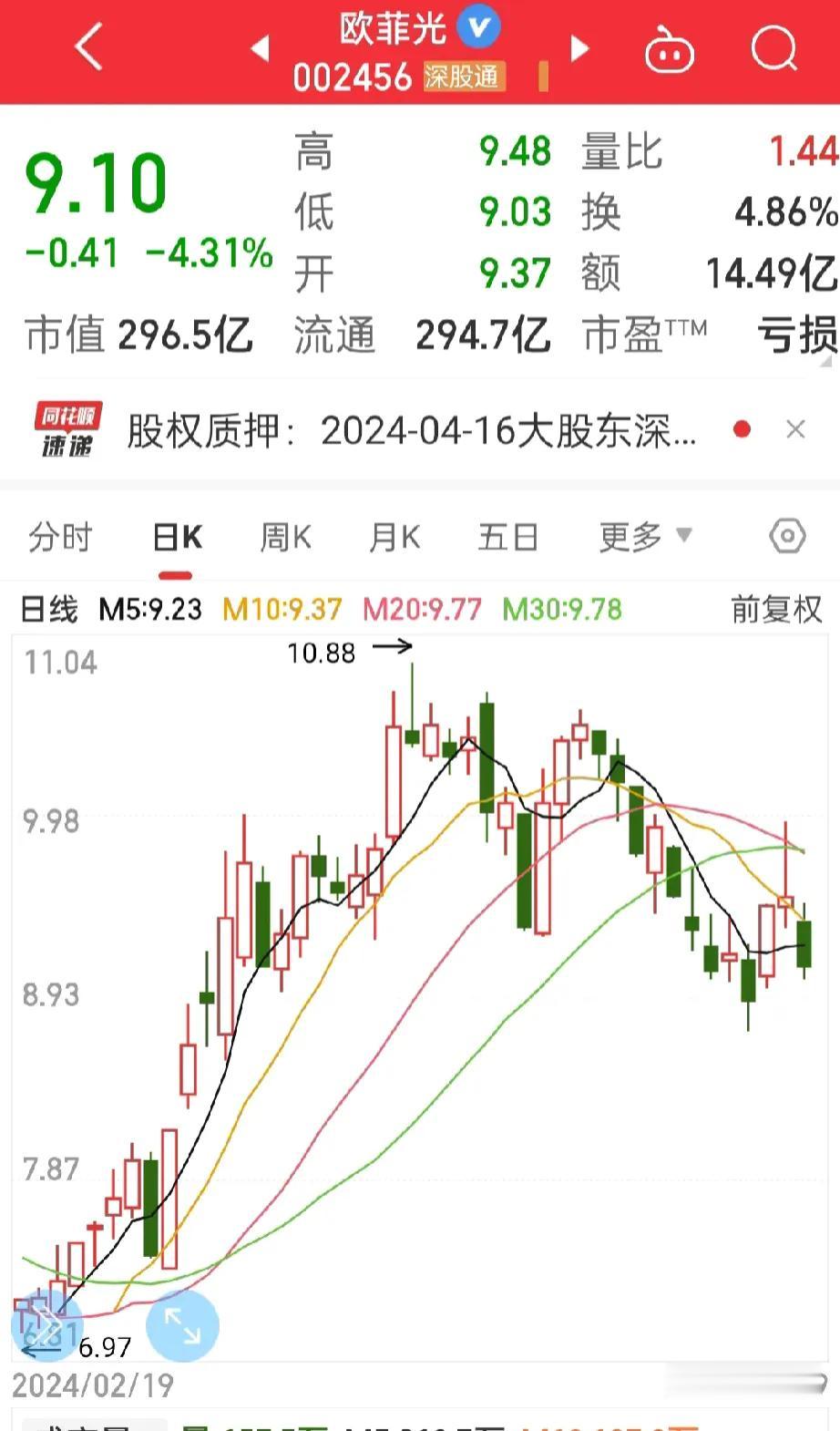
Task: Switch to the 五日 chart tab
Action: tap(508, 537)
